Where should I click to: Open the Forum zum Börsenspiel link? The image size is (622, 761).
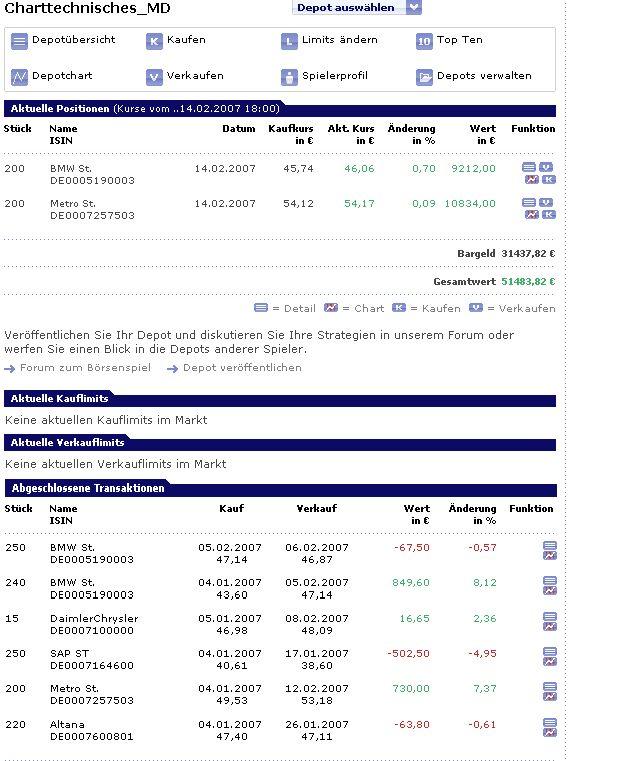84,368
